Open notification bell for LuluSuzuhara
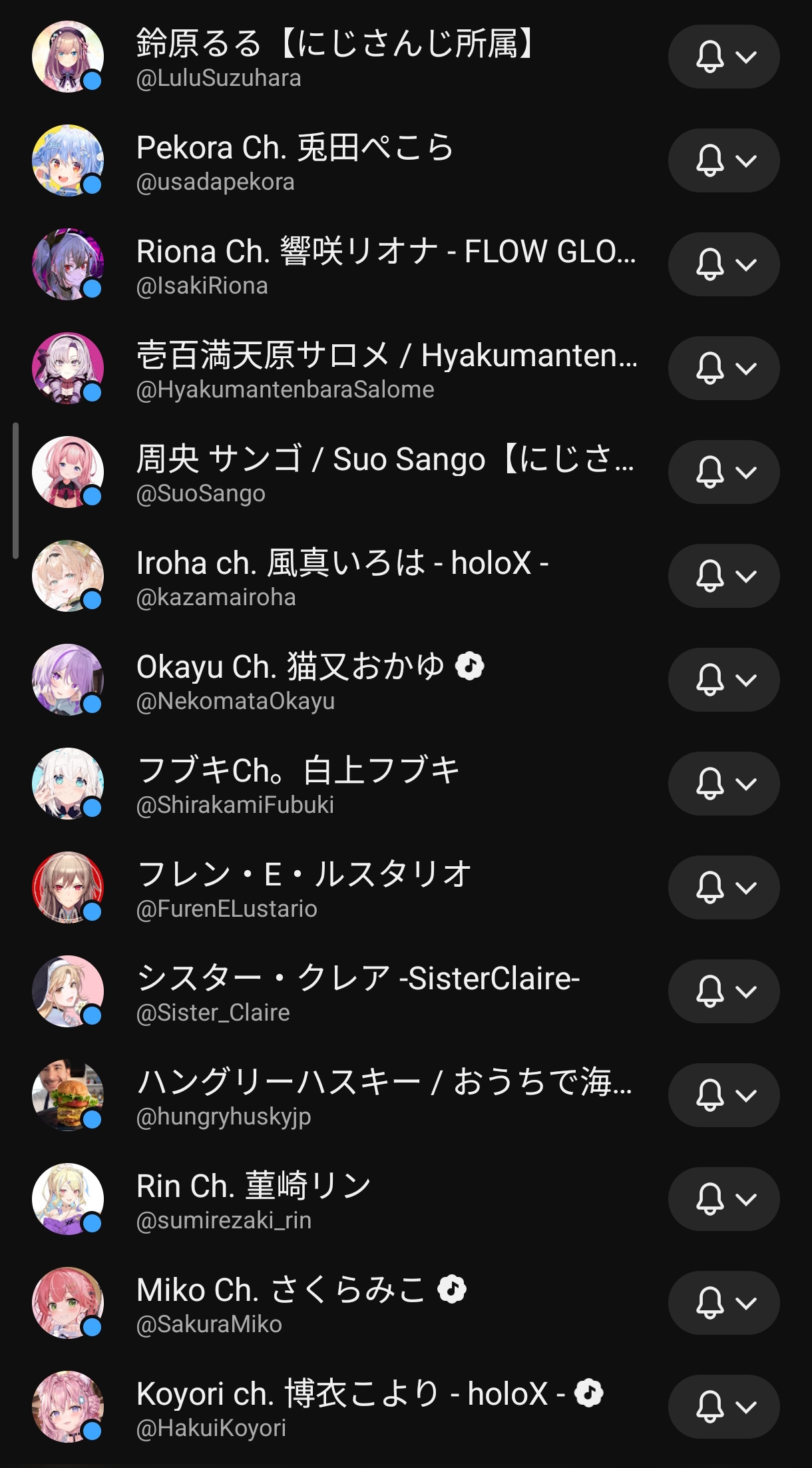The image size is (812, 1468). (723, 57)
